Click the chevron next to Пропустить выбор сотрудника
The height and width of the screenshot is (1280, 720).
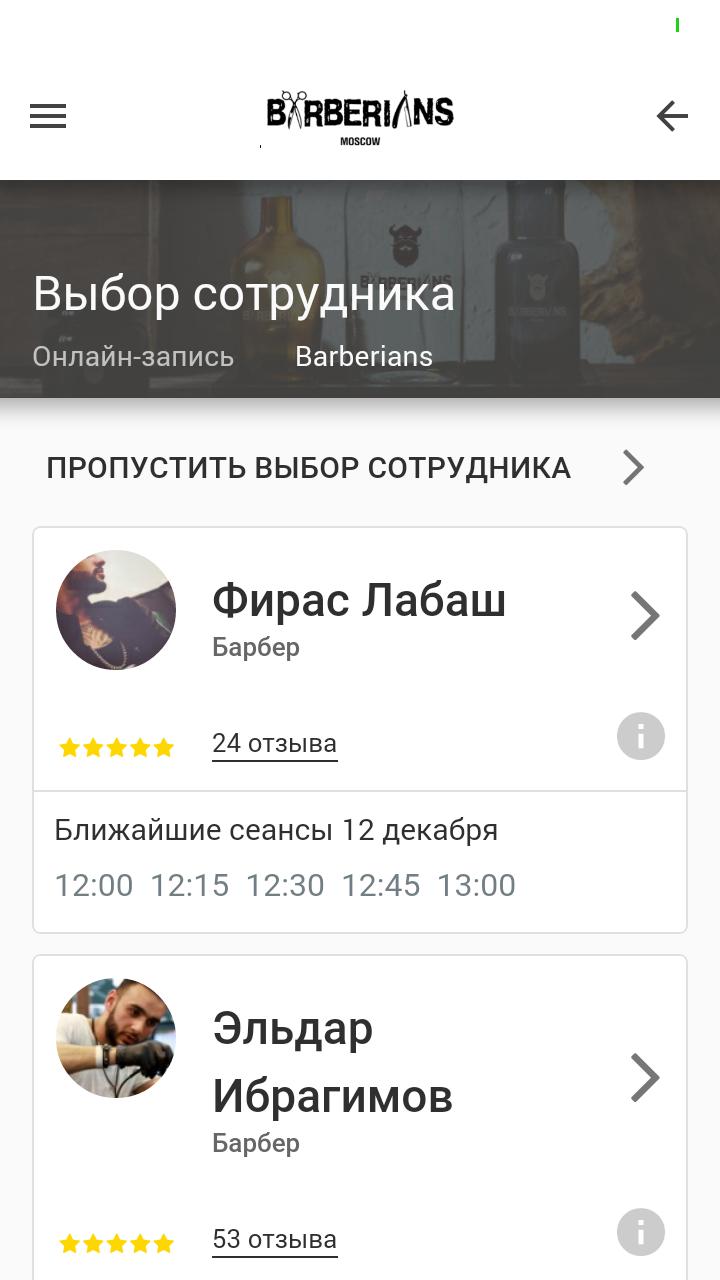(x=632, y=467)
